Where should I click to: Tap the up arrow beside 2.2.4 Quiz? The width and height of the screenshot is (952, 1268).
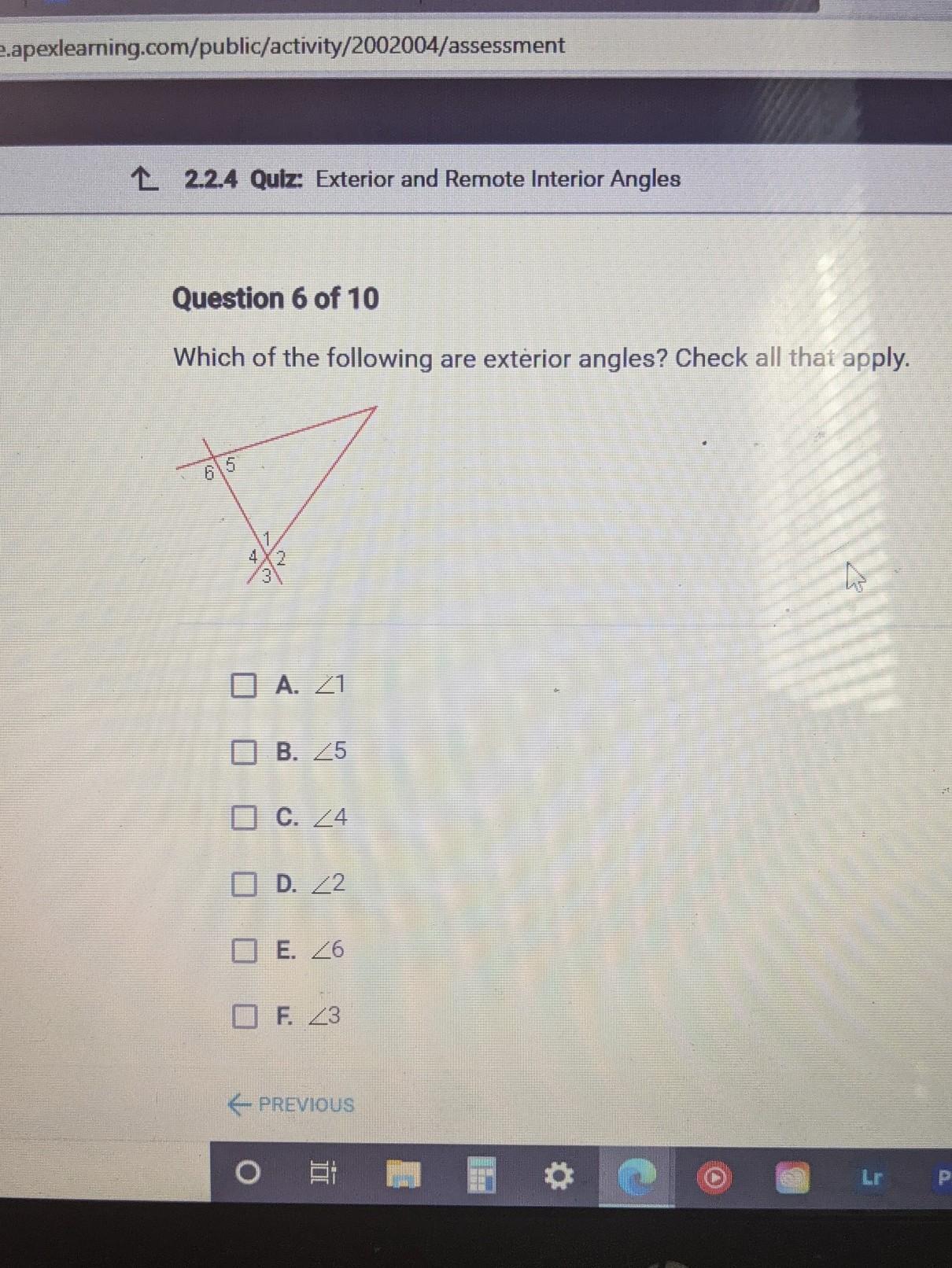tap(143, 179)
